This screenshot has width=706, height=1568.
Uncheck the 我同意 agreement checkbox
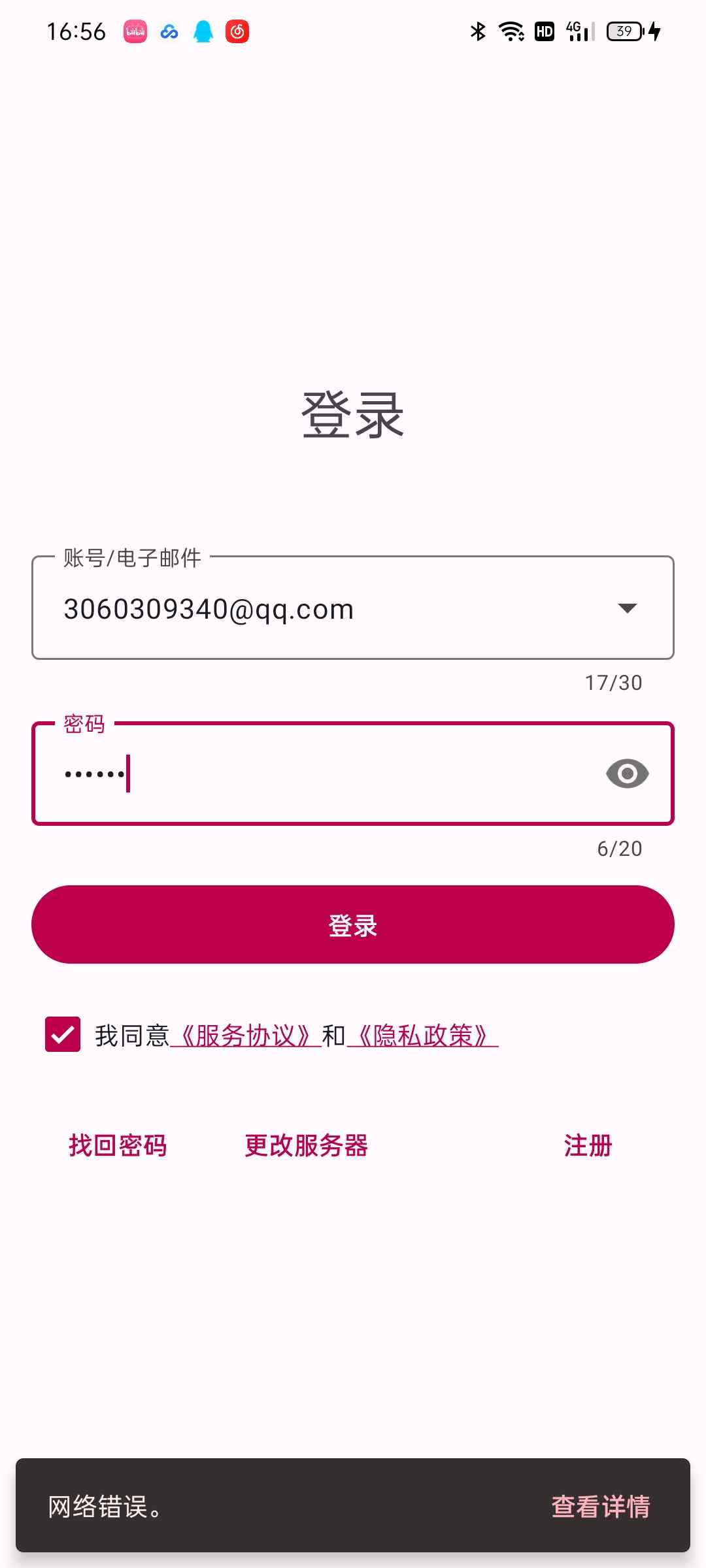click(x=63, y=1034)
